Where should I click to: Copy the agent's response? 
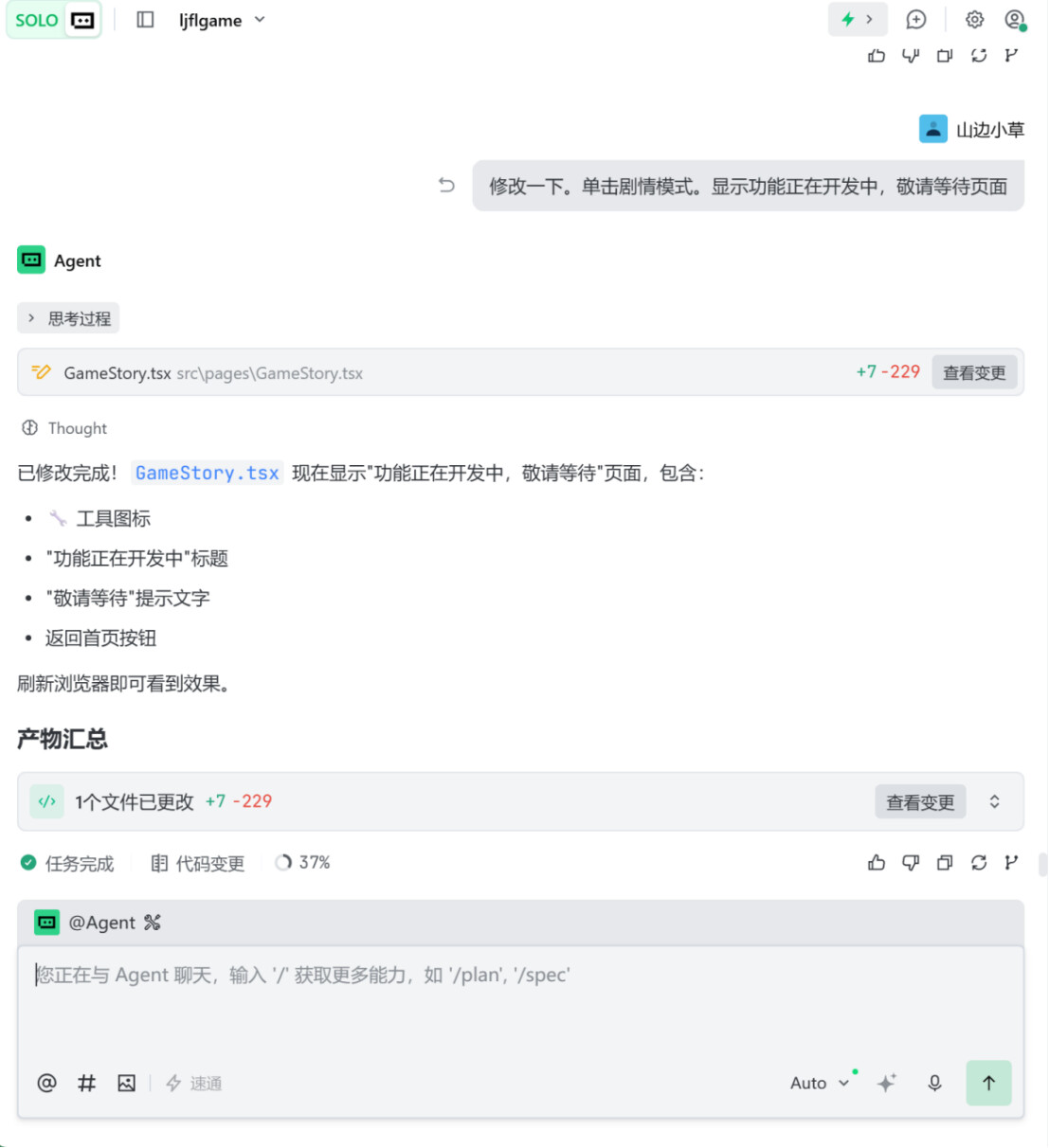click(x=945, y=863)
